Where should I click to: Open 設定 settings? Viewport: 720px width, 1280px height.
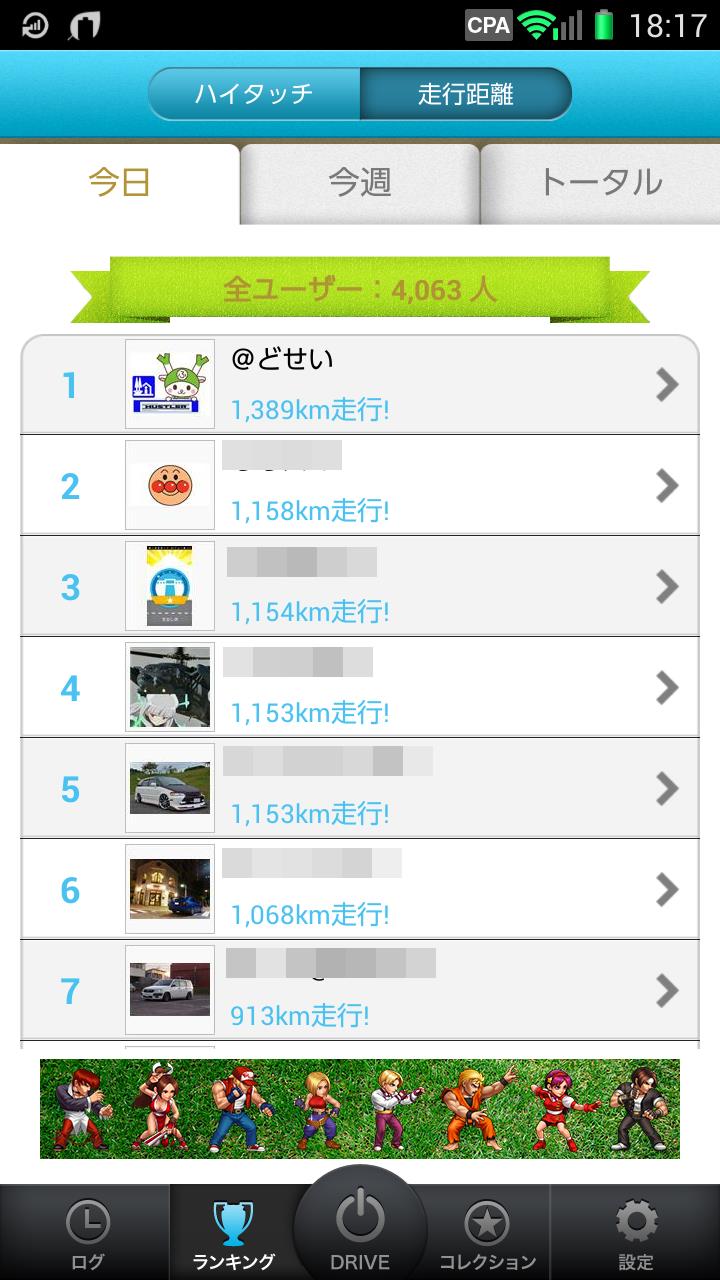[x=635, y=1235]
